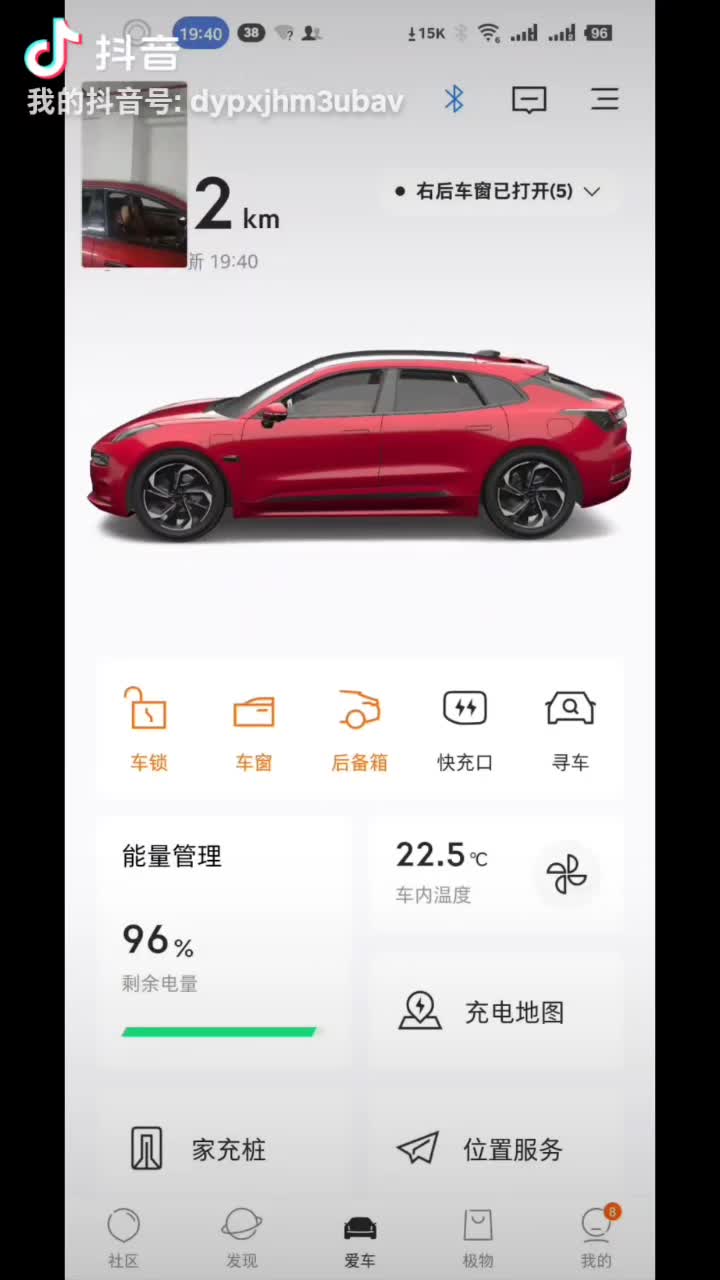Open 家充桩 home charger
This screenshot has height=1280, width=720.
pos(224,1149)
